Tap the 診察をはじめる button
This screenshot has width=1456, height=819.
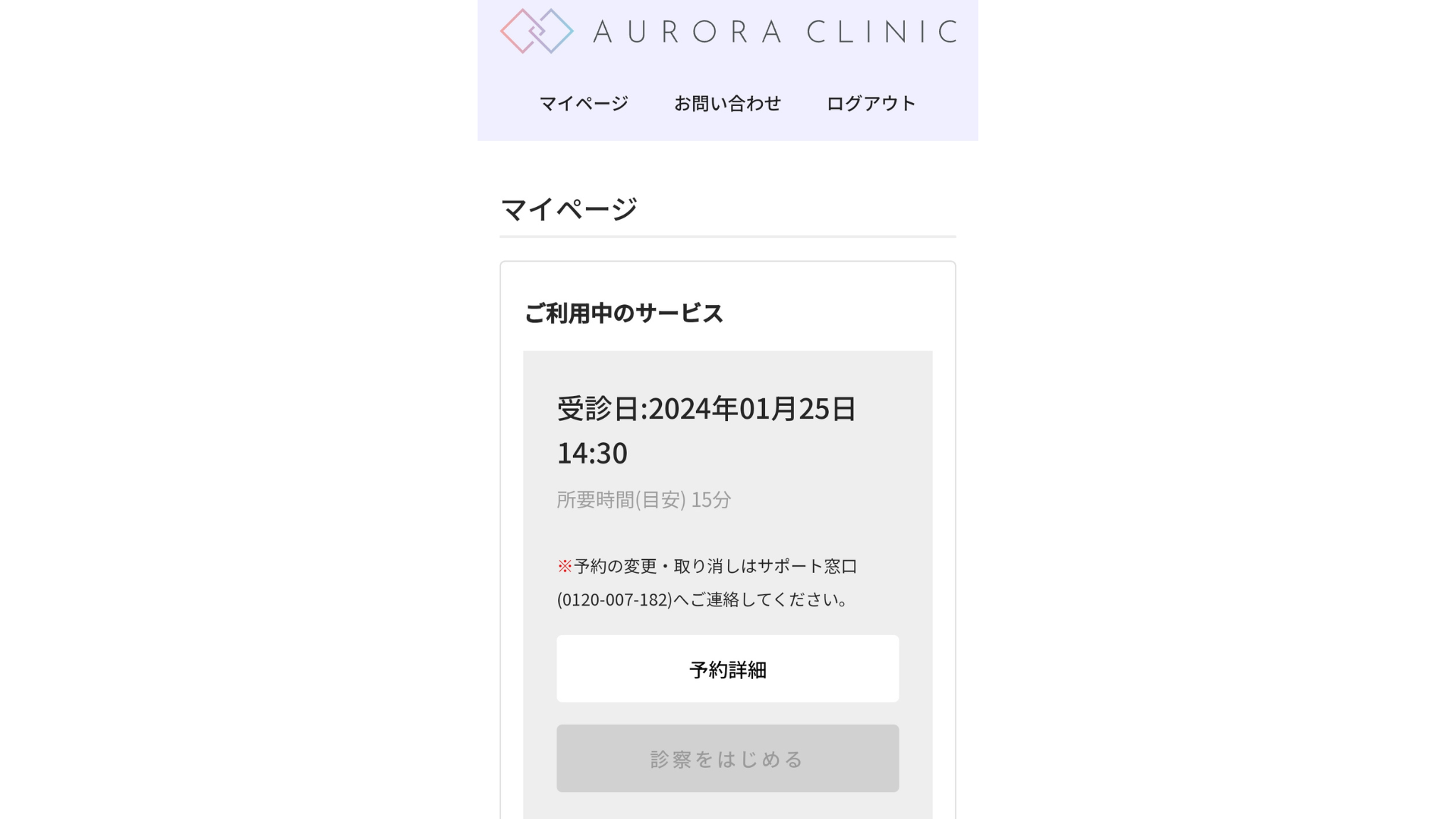tap(727, 759)
